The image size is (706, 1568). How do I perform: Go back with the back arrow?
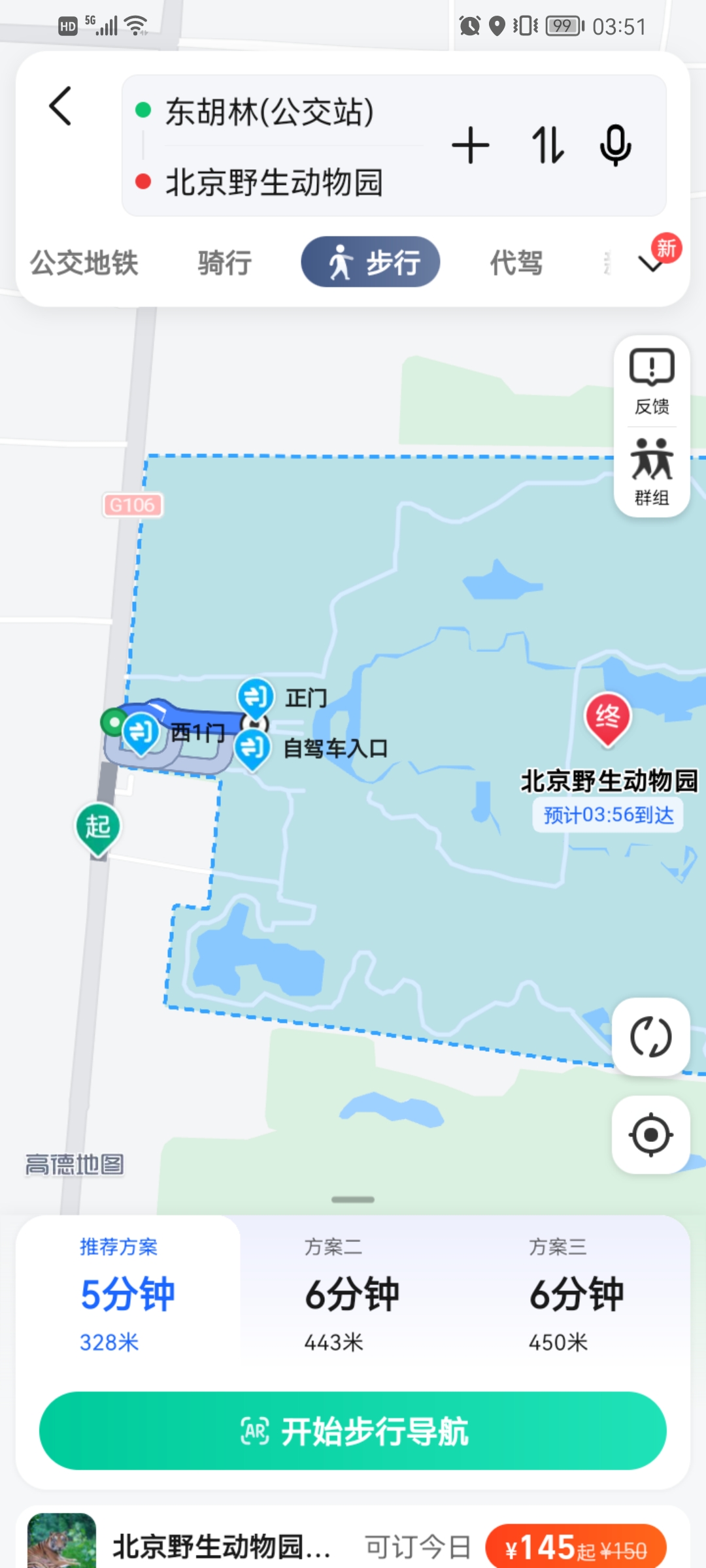click(61, 106)
